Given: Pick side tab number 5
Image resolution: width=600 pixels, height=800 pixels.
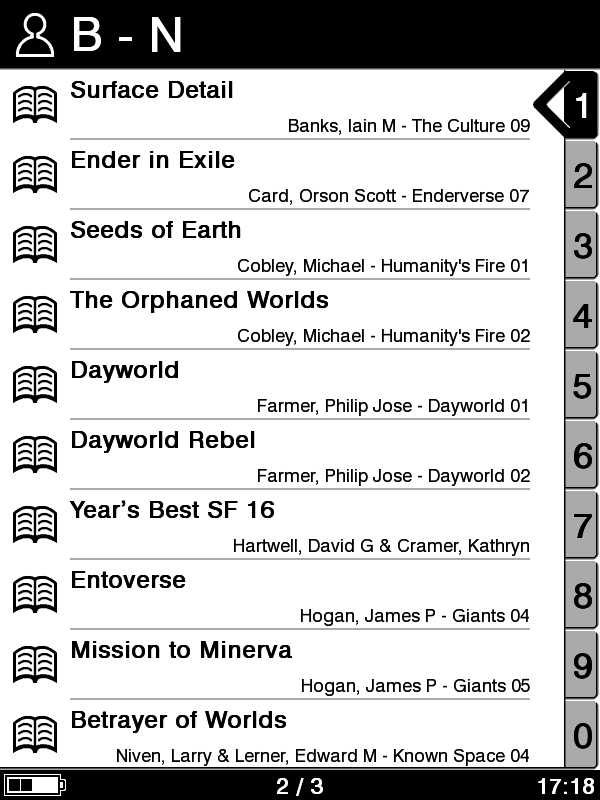Looking at the screenshot, I should coord(582,386).
